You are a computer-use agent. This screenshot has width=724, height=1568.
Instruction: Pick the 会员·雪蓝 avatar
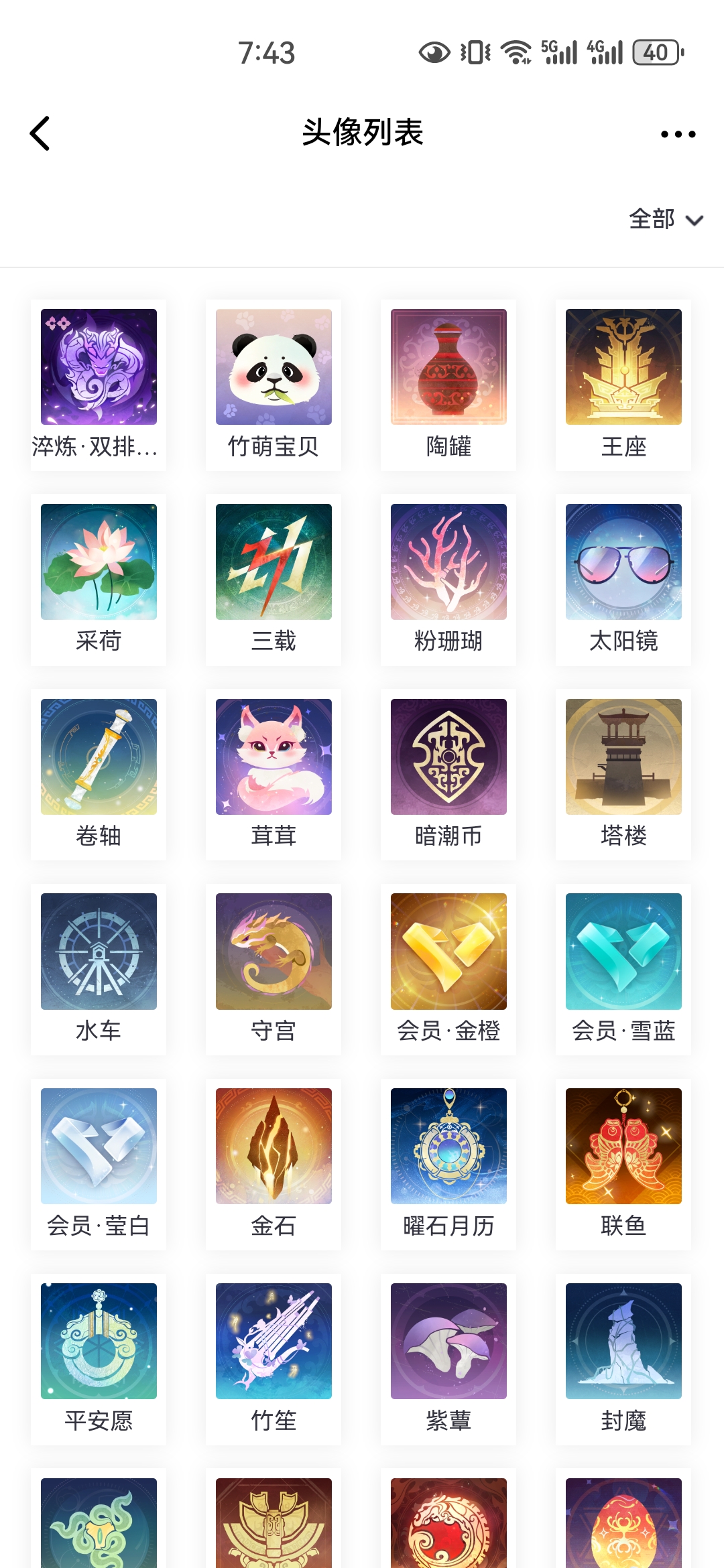click(x=623, y=952)
